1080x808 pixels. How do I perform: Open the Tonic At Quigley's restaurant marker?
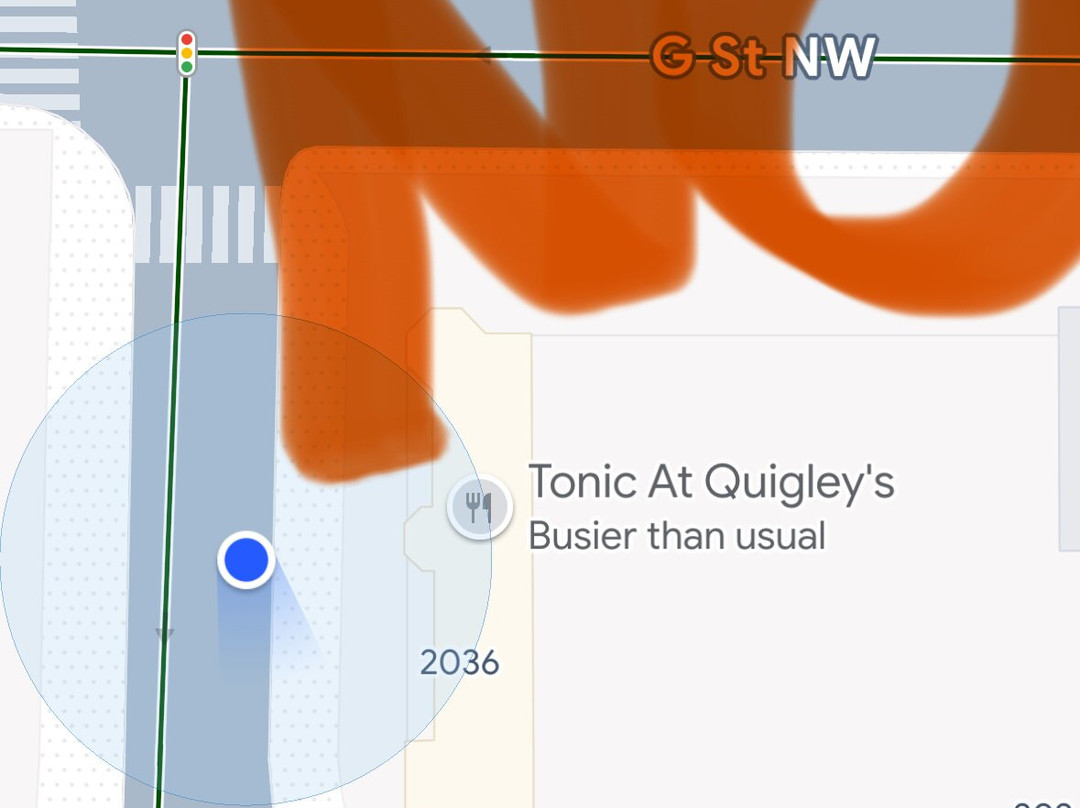click(x=480, y=507)
